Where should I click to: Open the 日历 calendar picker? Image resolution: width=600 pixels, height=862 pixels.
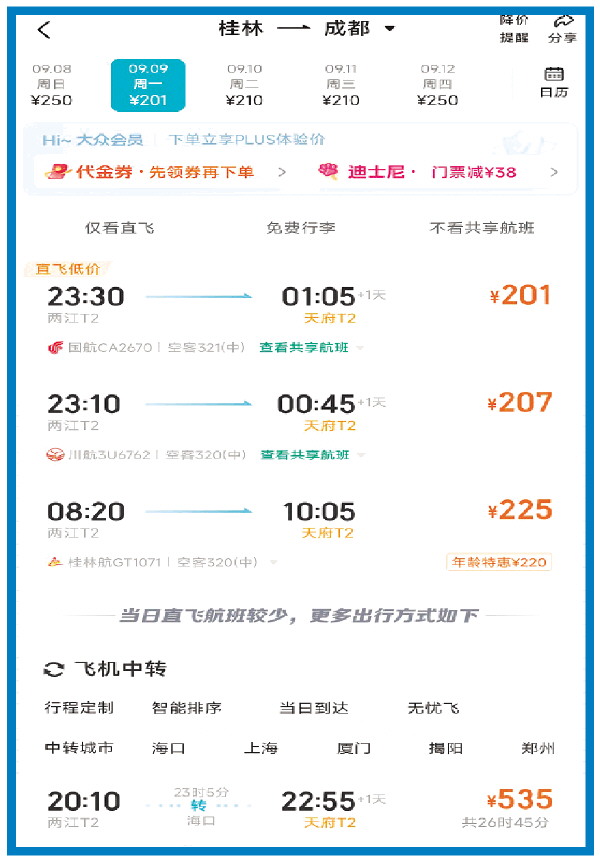554,83
